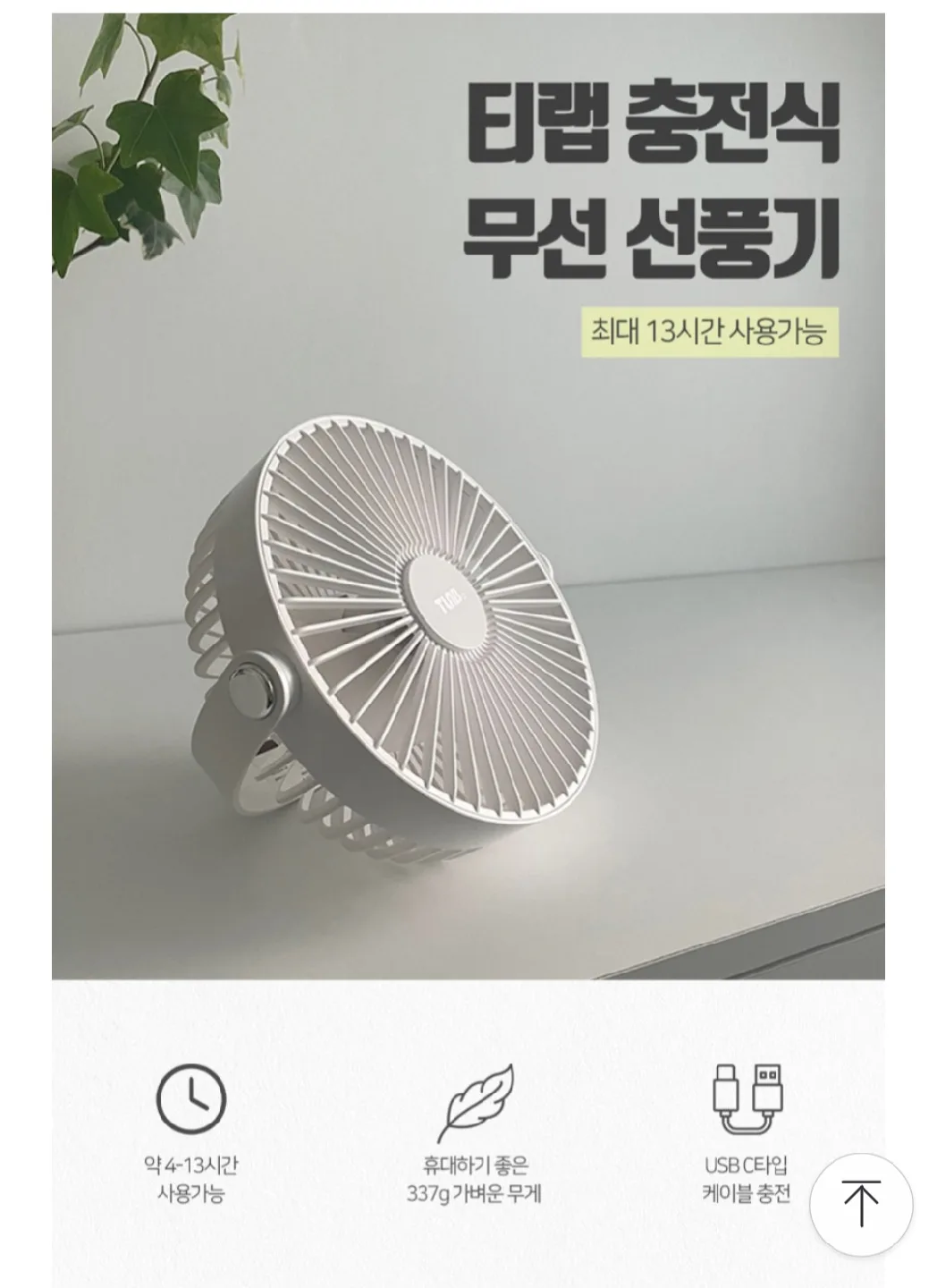Tap the scroll-to-top arrow button
This screenshot has width=937, height=1288.
click(x=861, y=1204)
